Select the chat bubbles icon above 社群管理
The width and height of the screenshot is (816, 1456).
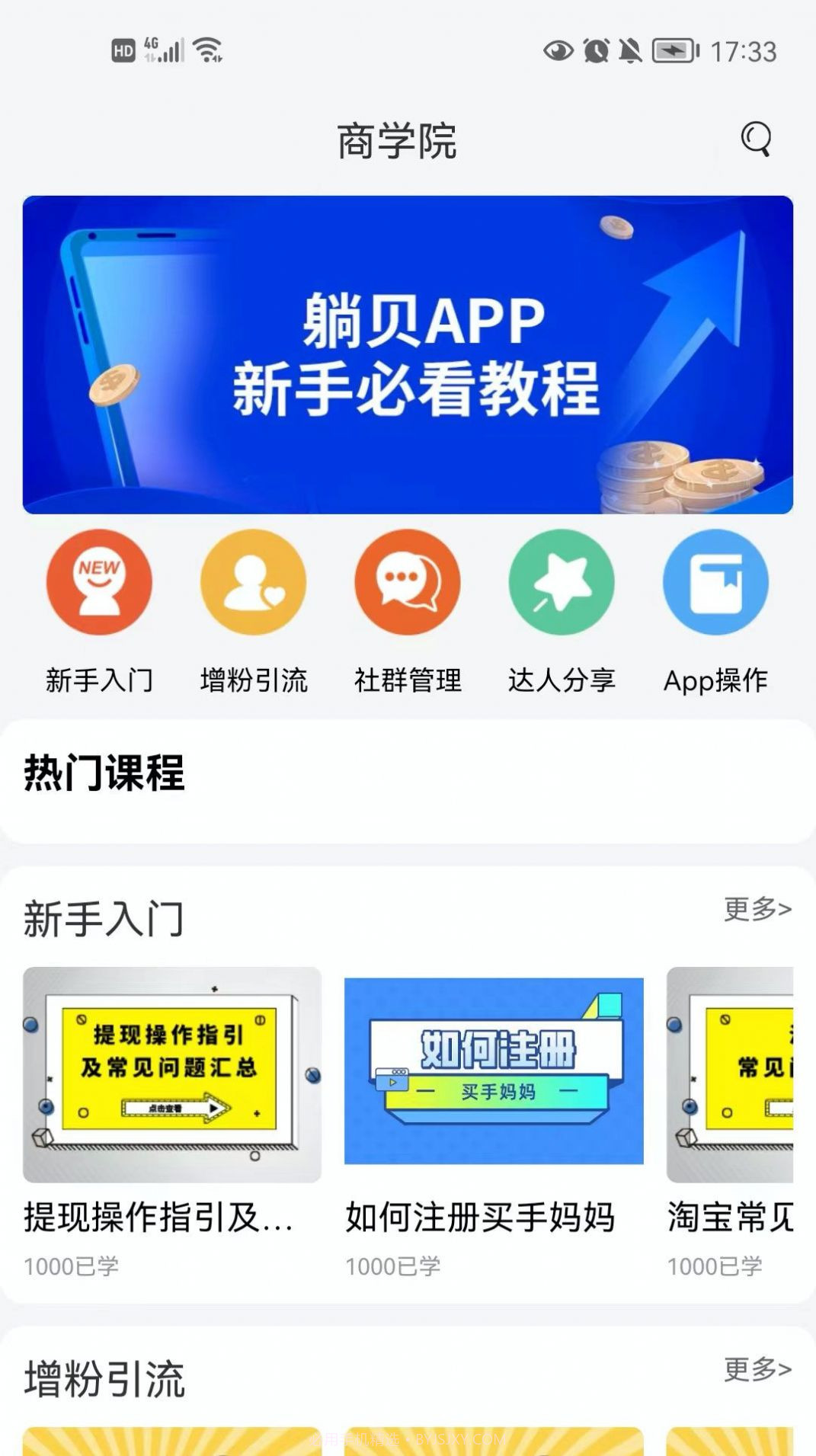(x=407, y=581)
